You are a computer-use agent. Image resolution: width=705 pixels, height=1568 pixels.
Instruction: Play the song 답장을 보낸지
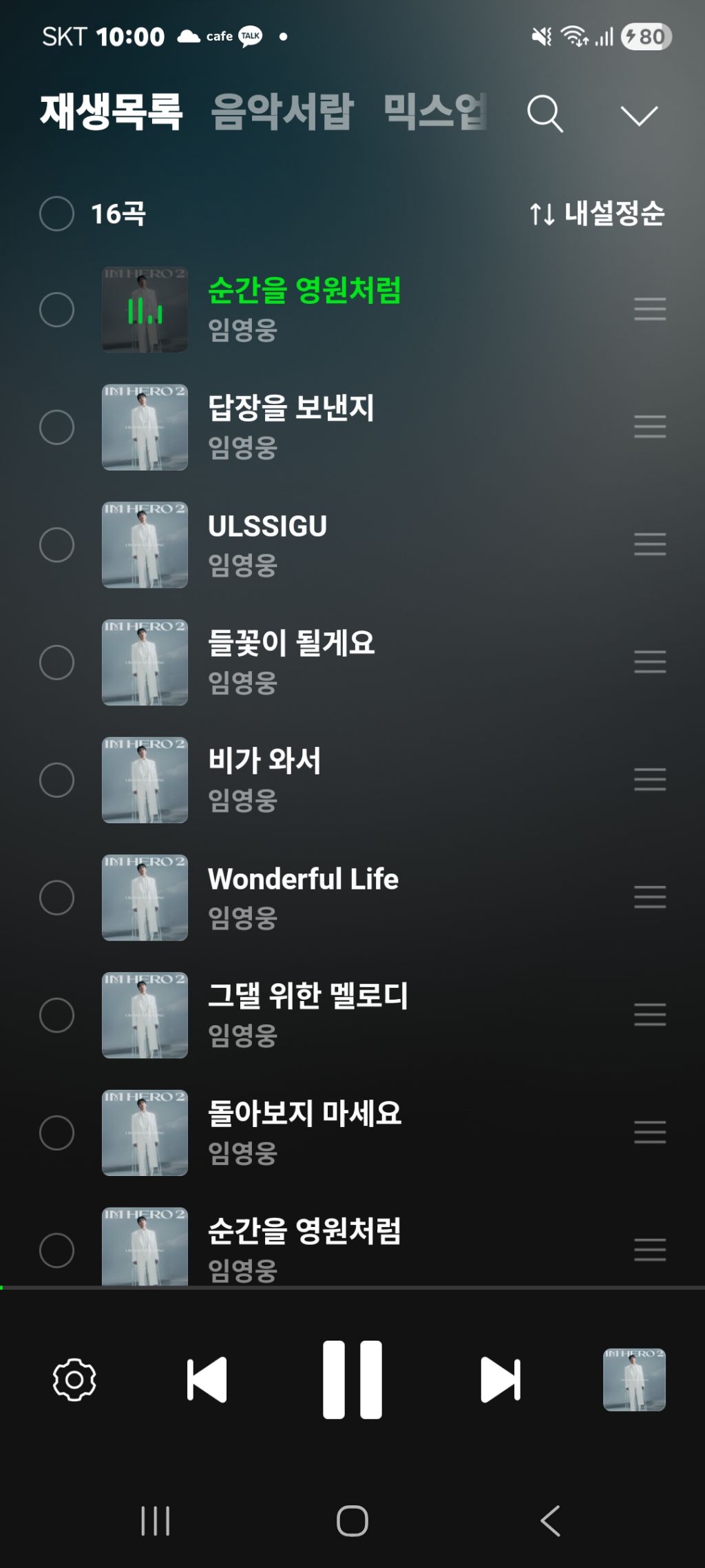[x=291, y=409]
